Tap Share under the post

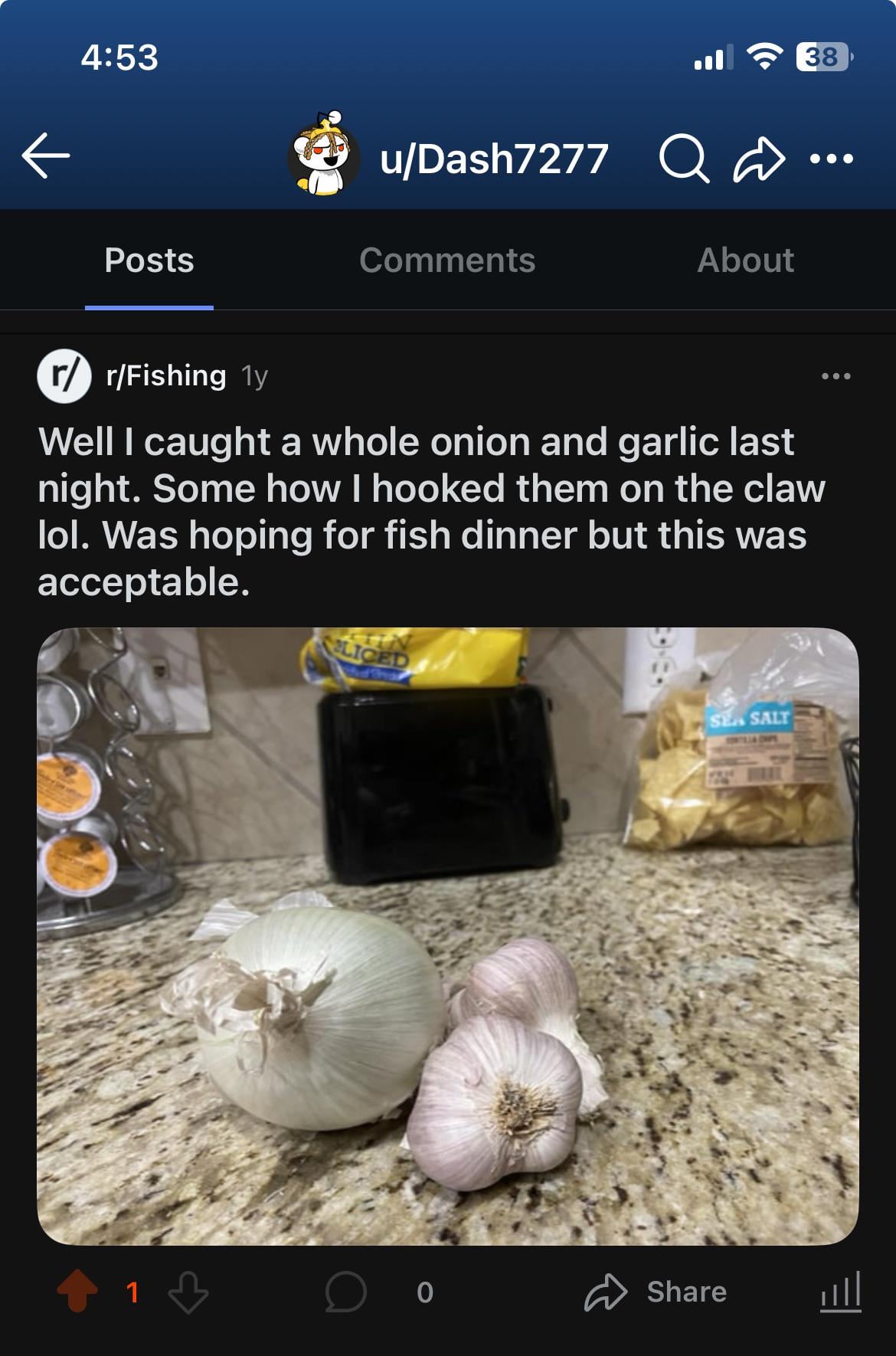656,1292
